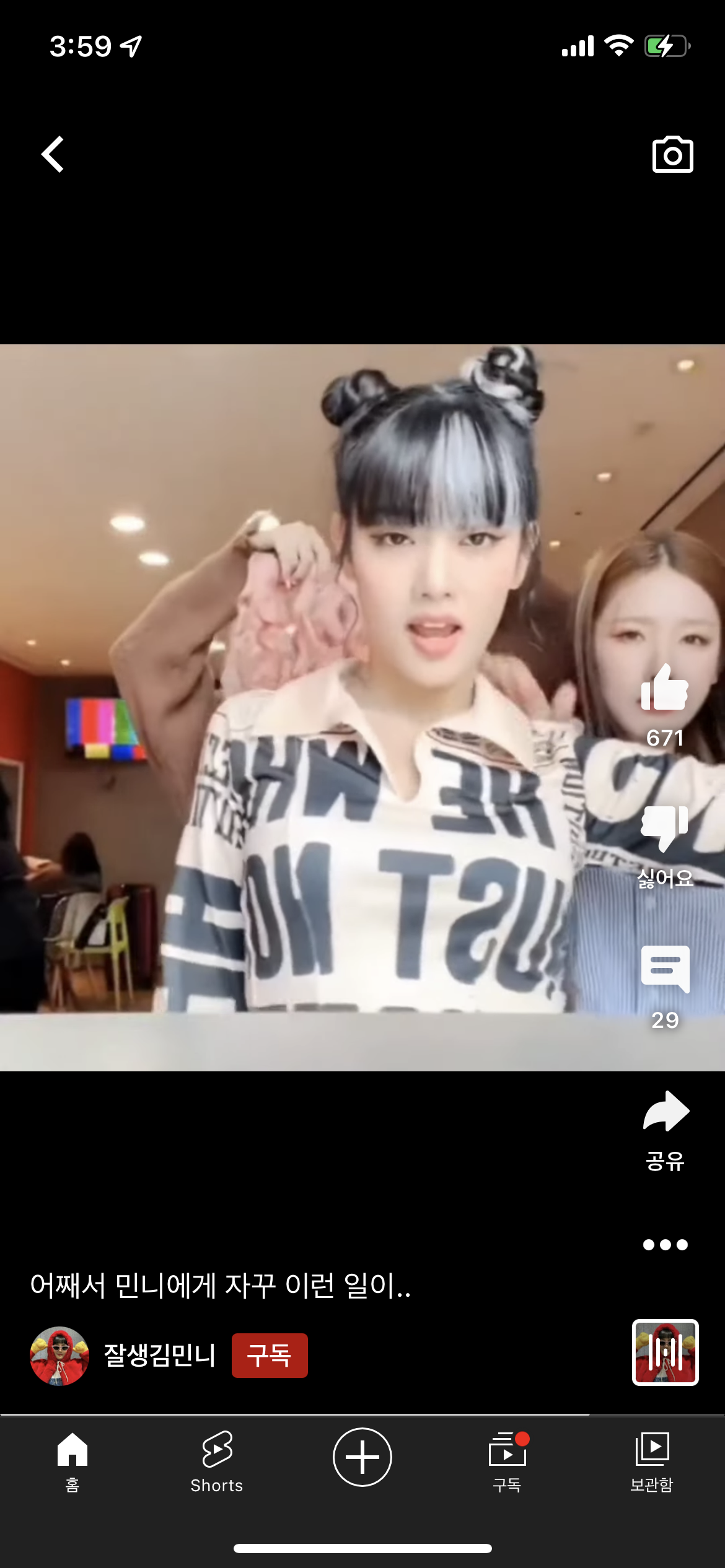
Task: Go back with the back arrow
Action: 51,154
